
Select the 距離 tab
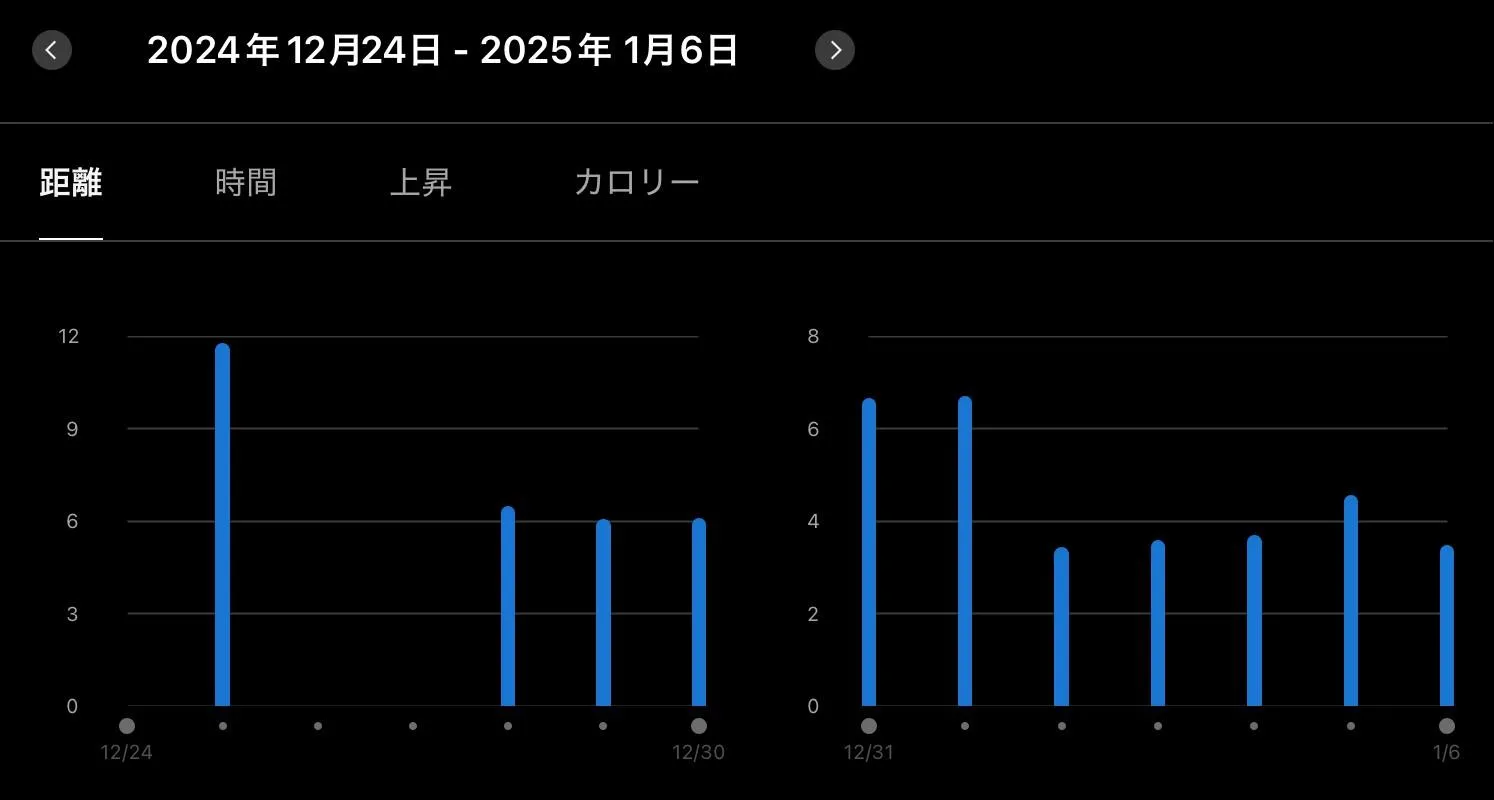71,183
